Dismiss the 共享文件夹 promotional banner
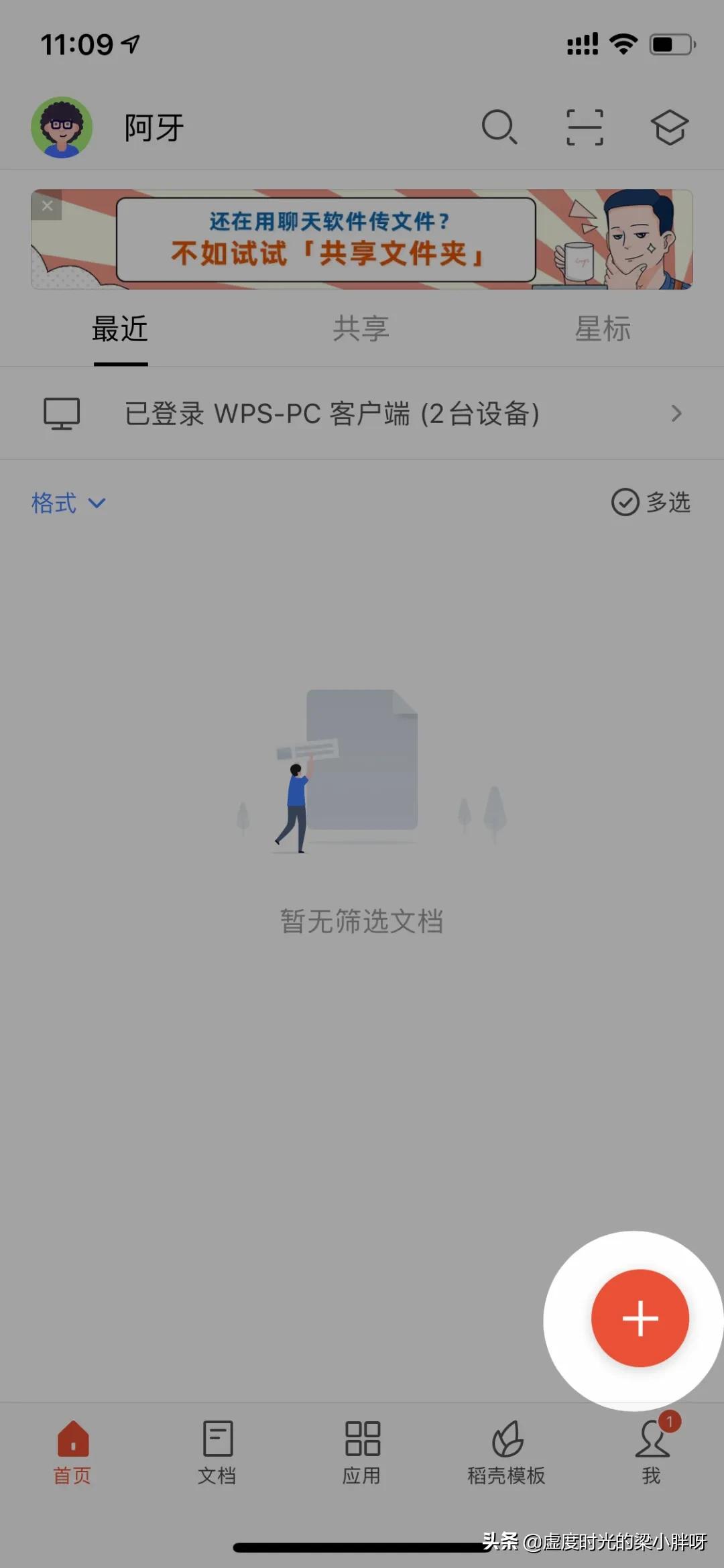This screenshot has height=1568, width=724. click(x=47, y=206)
